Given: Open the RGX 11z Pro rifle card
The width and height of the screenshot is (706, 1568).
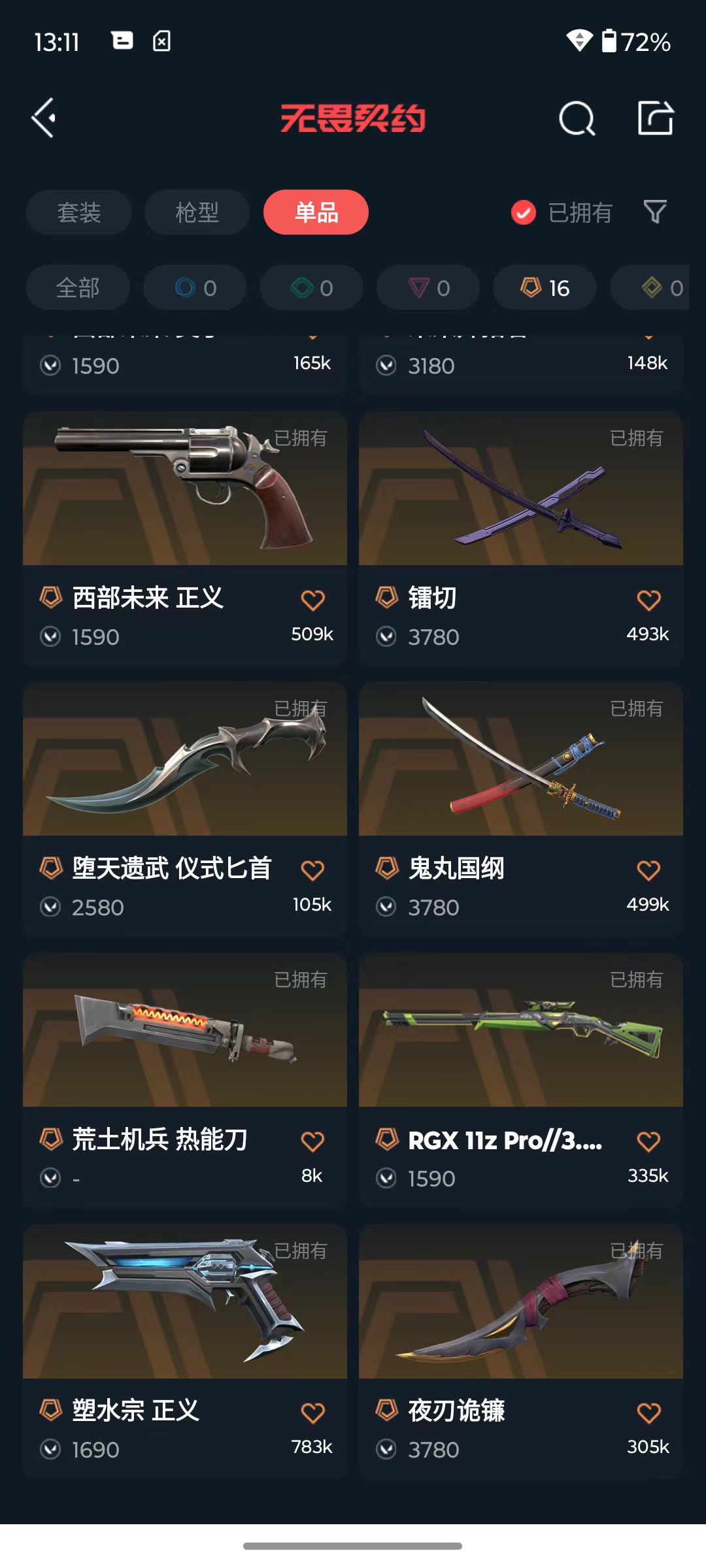Looking at the screenshot, I should tap(521, 1081).
